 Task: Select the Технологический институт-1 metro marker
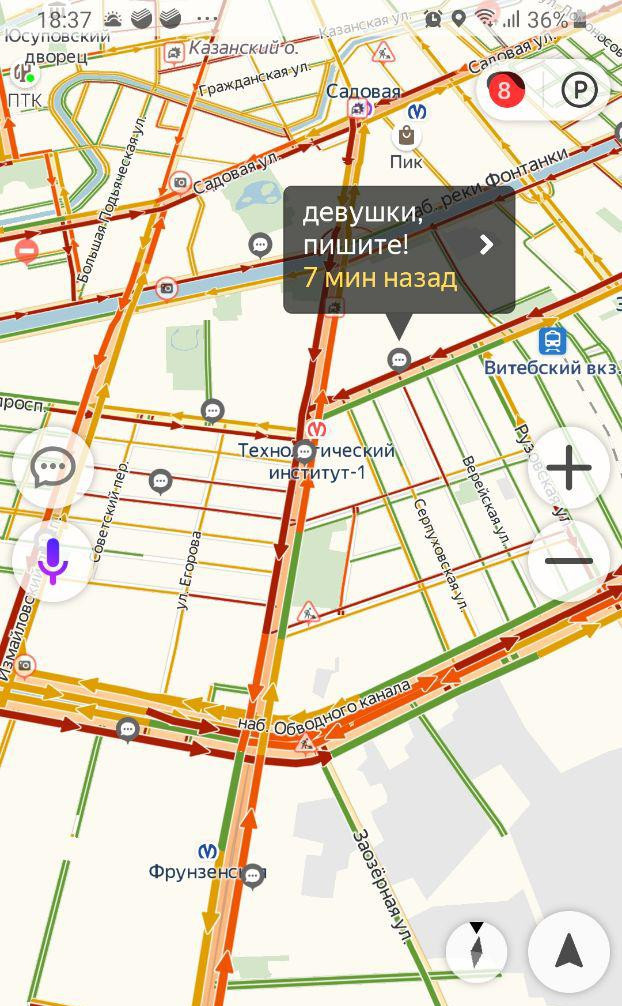[x=317, y=429]
